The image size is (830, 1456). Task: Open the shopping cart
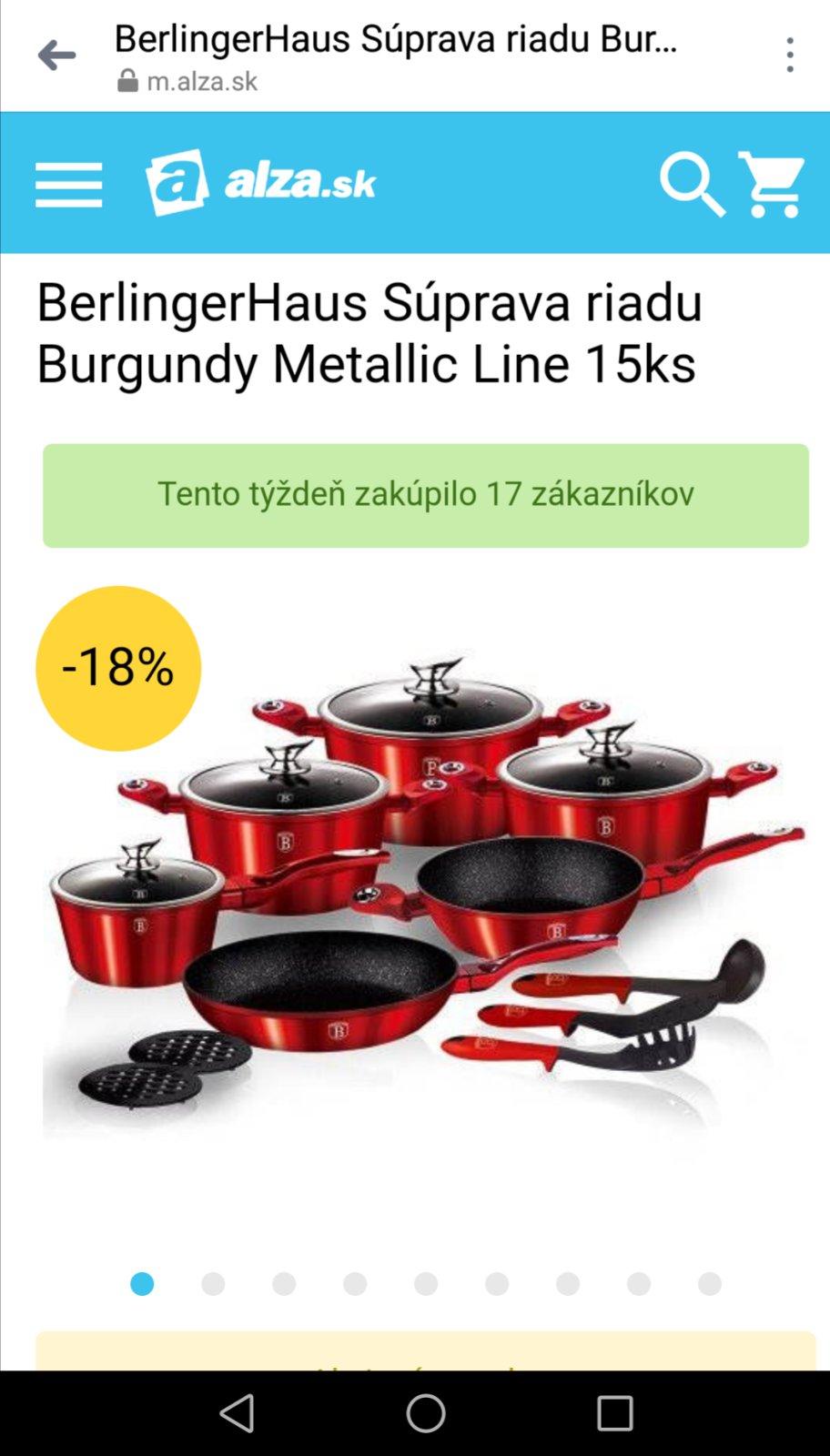tap(772, 185)
